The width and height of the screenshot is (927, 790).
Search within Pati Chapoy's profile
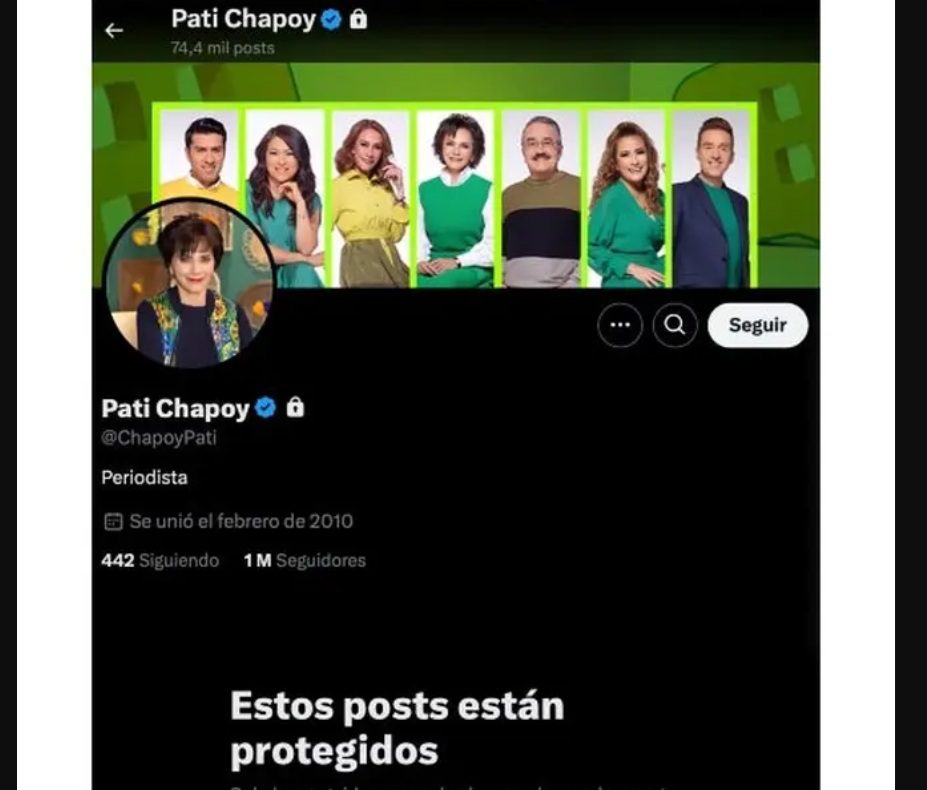point(675,325)
